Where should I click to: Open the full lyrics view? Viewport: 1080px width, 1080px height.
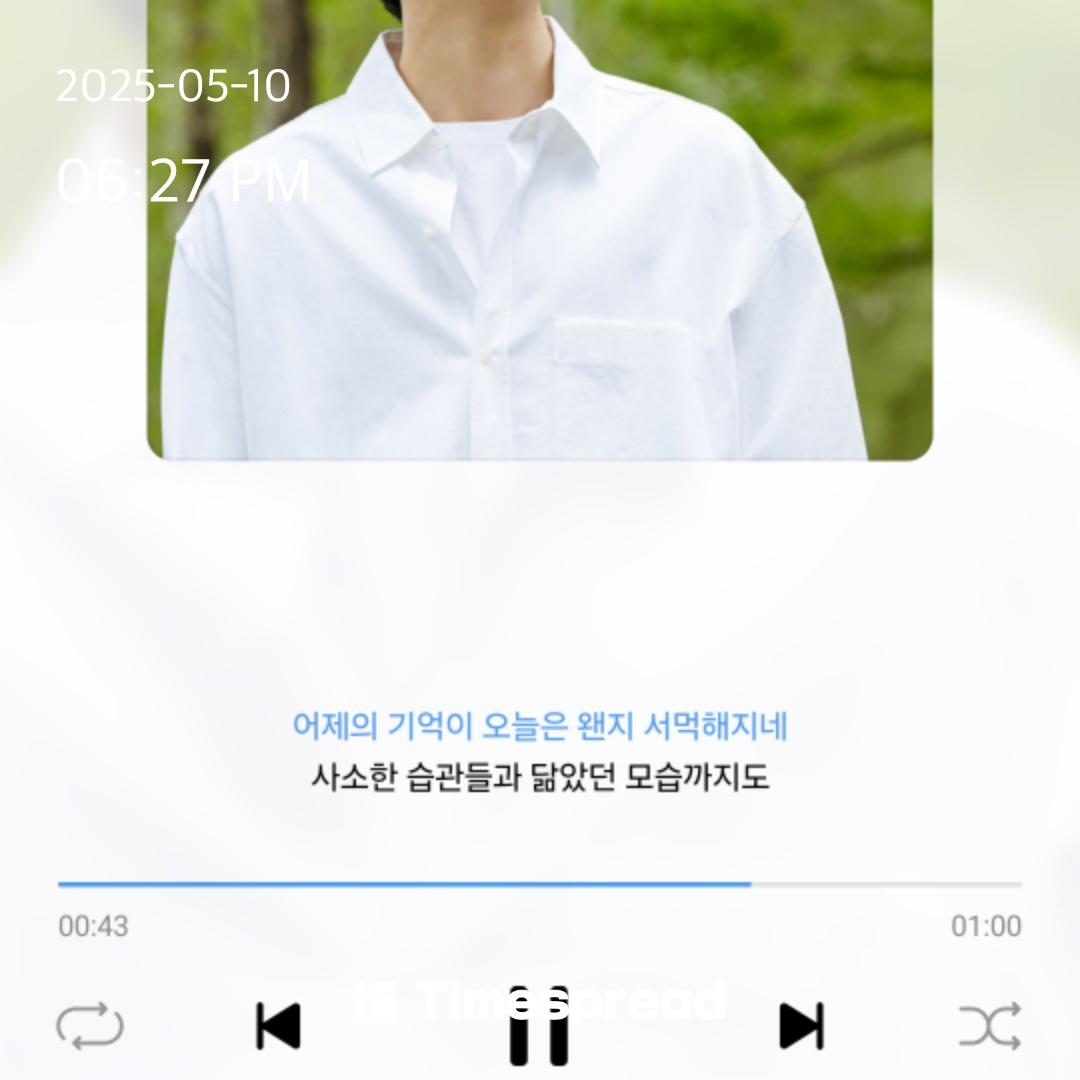tap(540, 752)
